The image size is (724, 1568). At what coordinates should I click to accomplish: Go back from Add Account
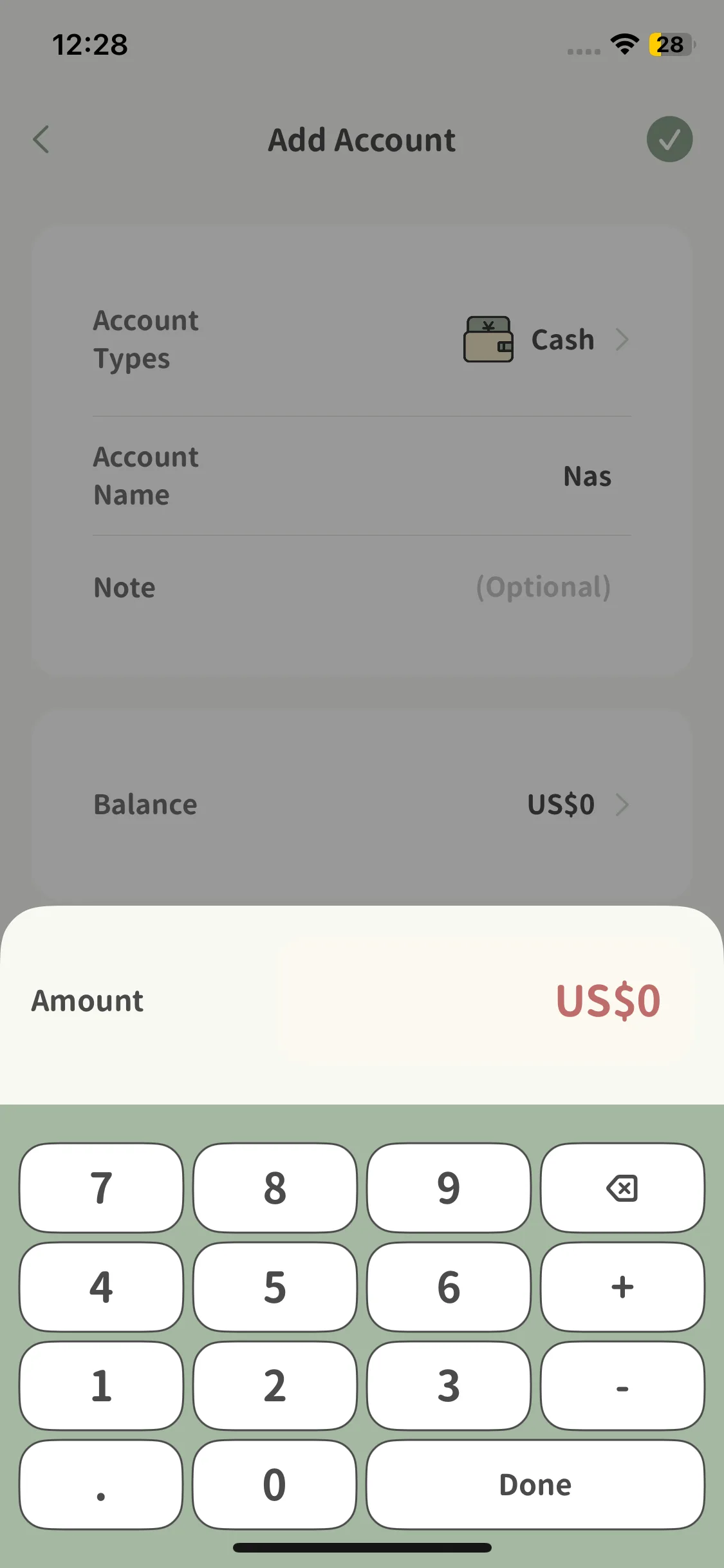point(41,140)
